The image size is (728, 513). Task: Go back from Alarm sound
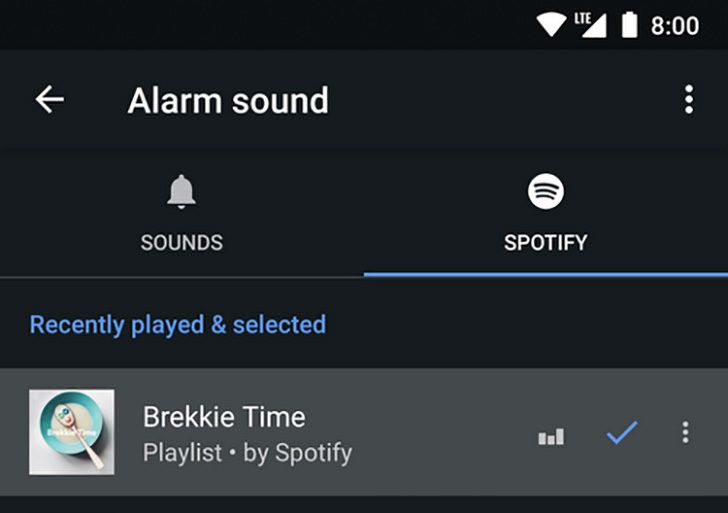tap(49, 100)
